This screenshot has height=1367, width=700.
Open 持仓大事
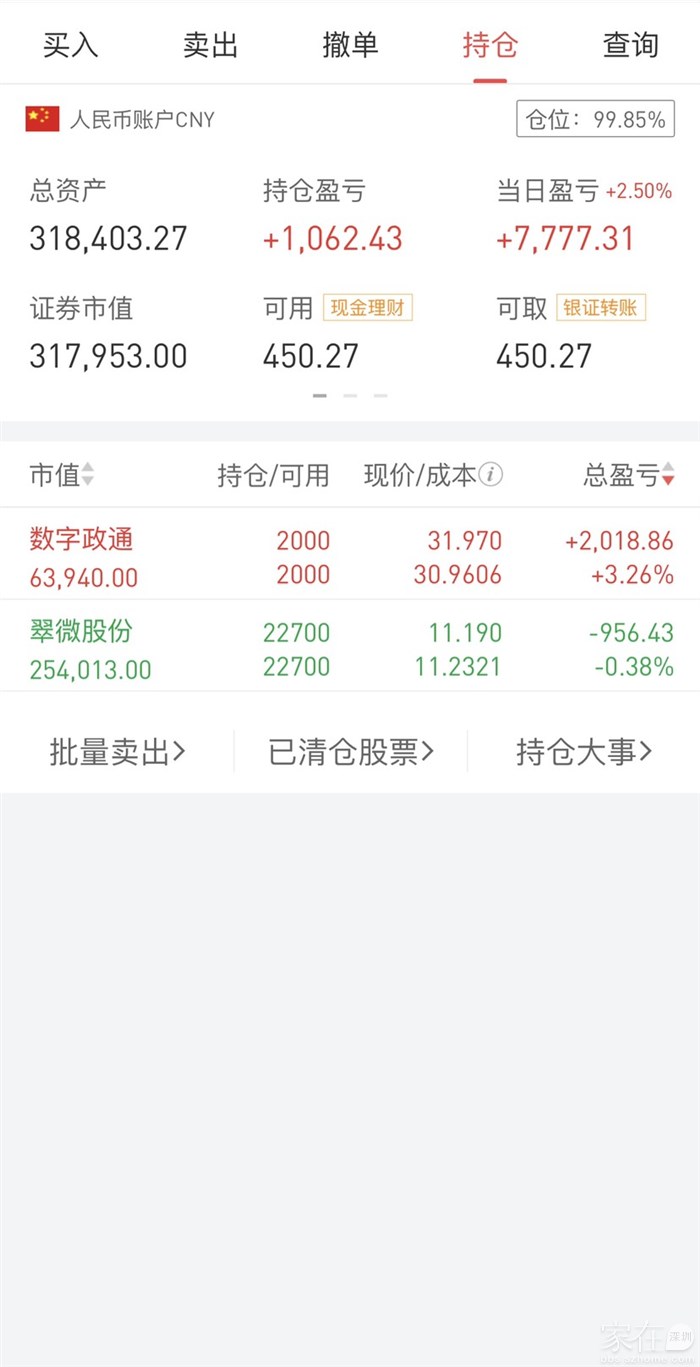click(x=584, y=752)
